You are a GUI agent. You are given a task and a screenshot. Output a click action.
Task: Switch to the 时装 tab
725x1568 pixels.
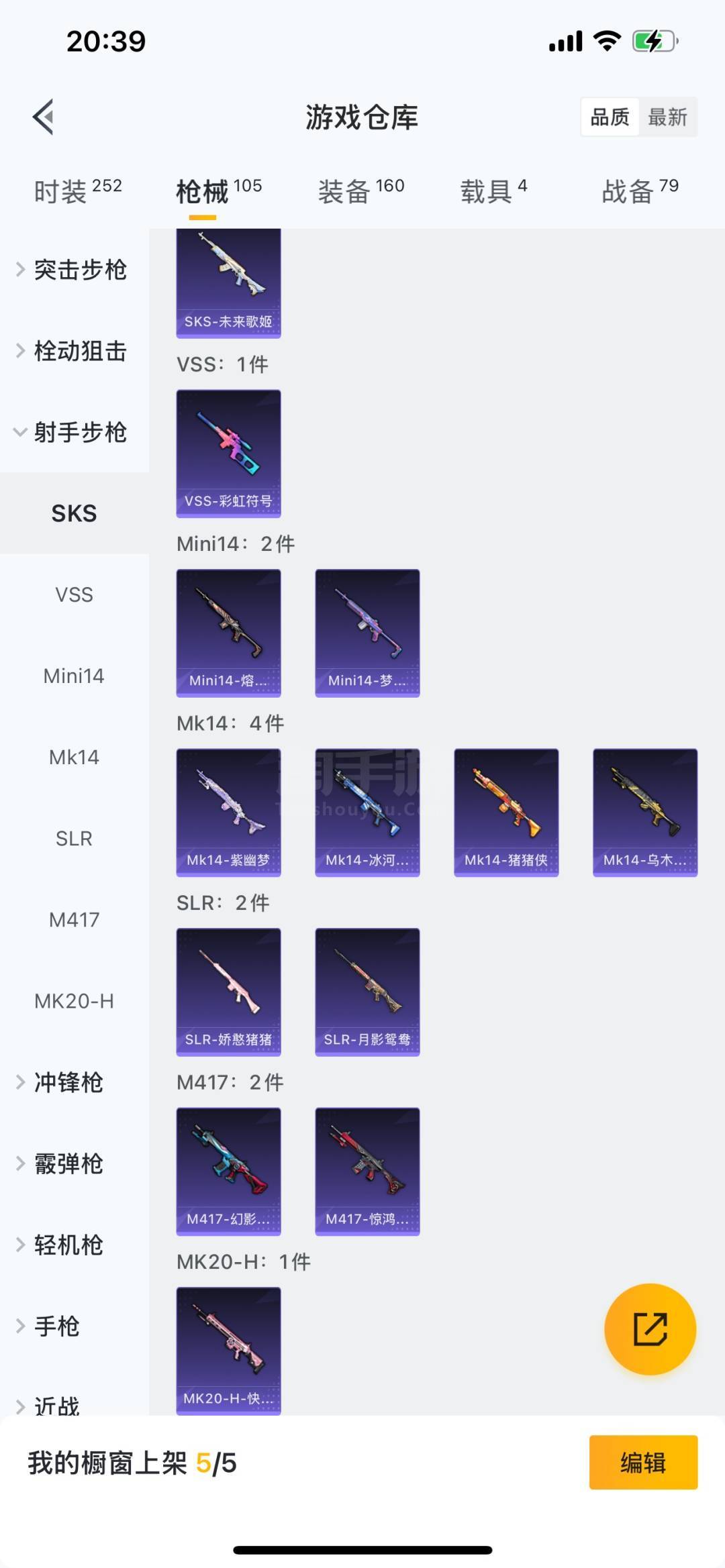tap(77, 191)
